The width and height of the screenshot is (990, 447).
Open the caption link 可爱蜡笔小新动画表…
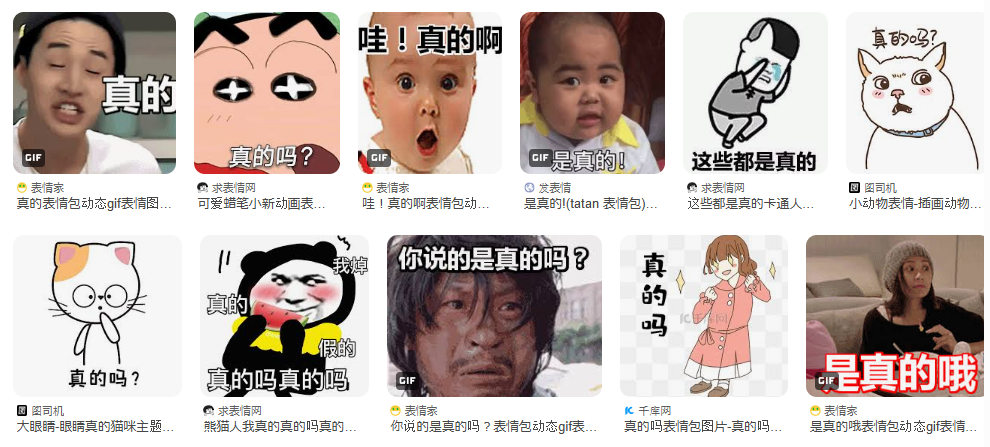(x=262, y=203)
